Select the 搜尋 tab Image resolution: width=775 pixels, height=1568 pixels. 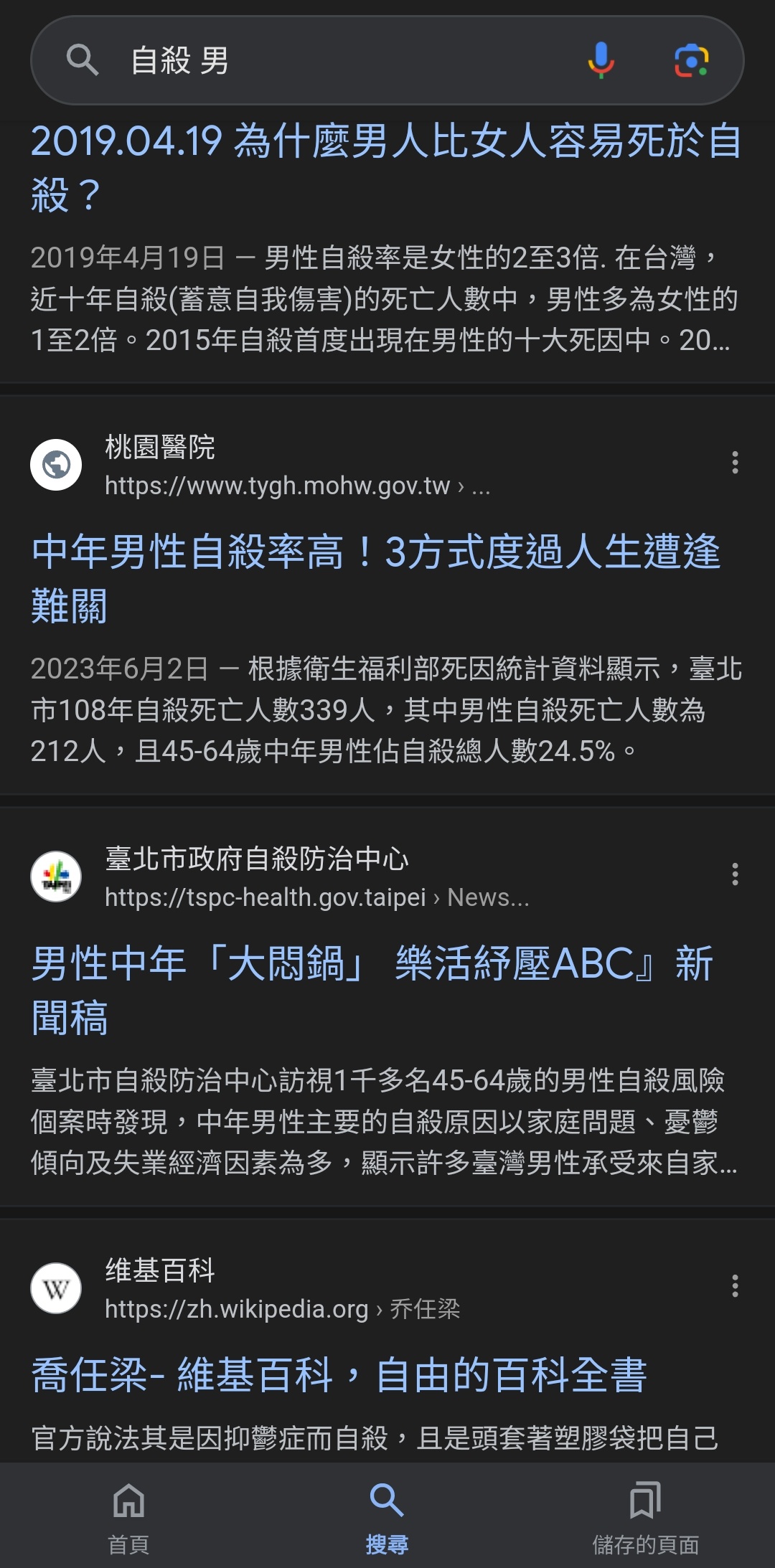[x=387, y=1516]
